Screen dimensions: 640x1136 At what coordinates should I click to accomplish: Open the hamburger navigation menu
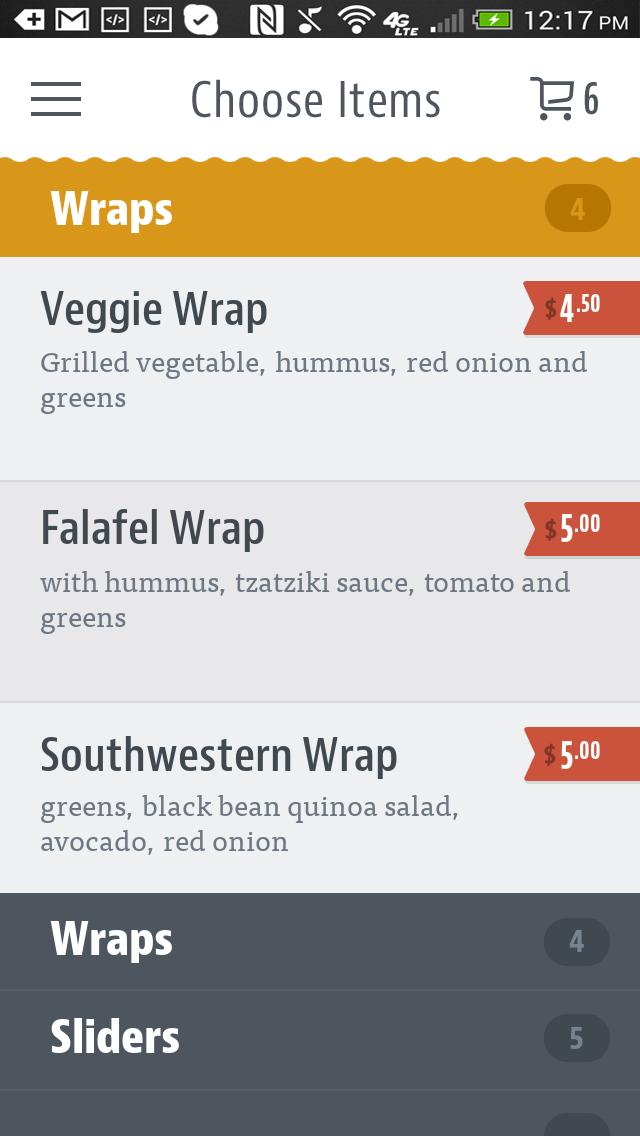point(56,100)
